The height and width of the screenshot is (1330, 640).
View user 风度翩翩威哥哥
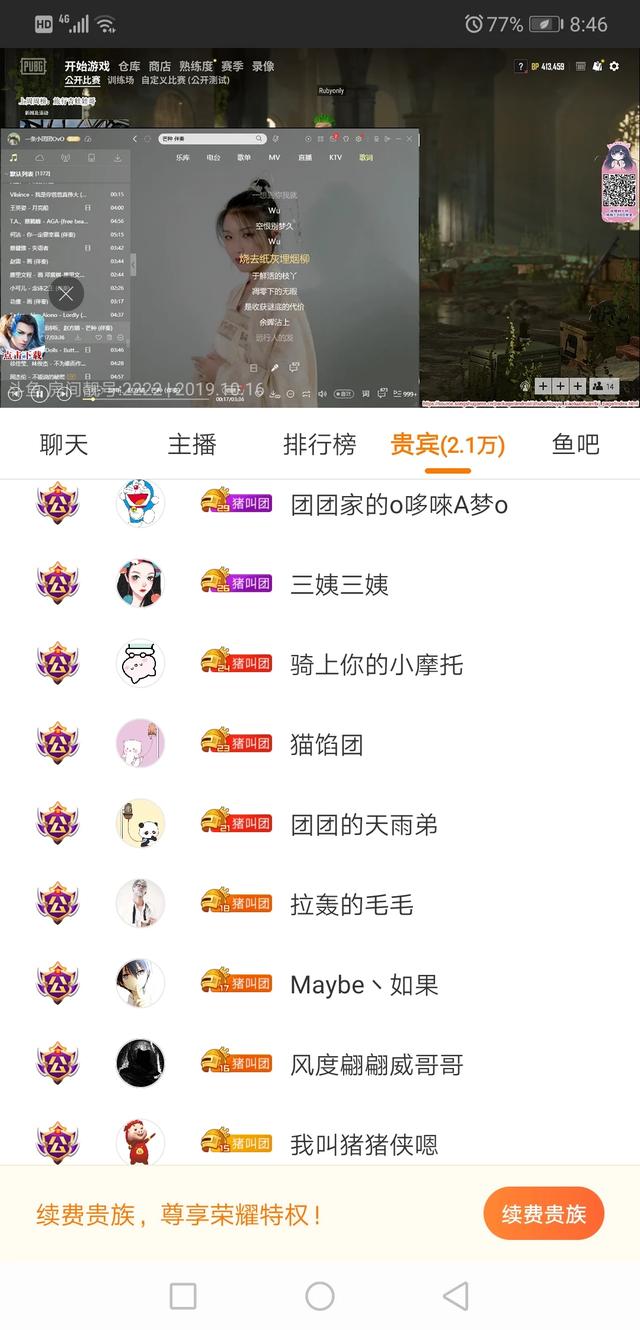point(376,1065)
